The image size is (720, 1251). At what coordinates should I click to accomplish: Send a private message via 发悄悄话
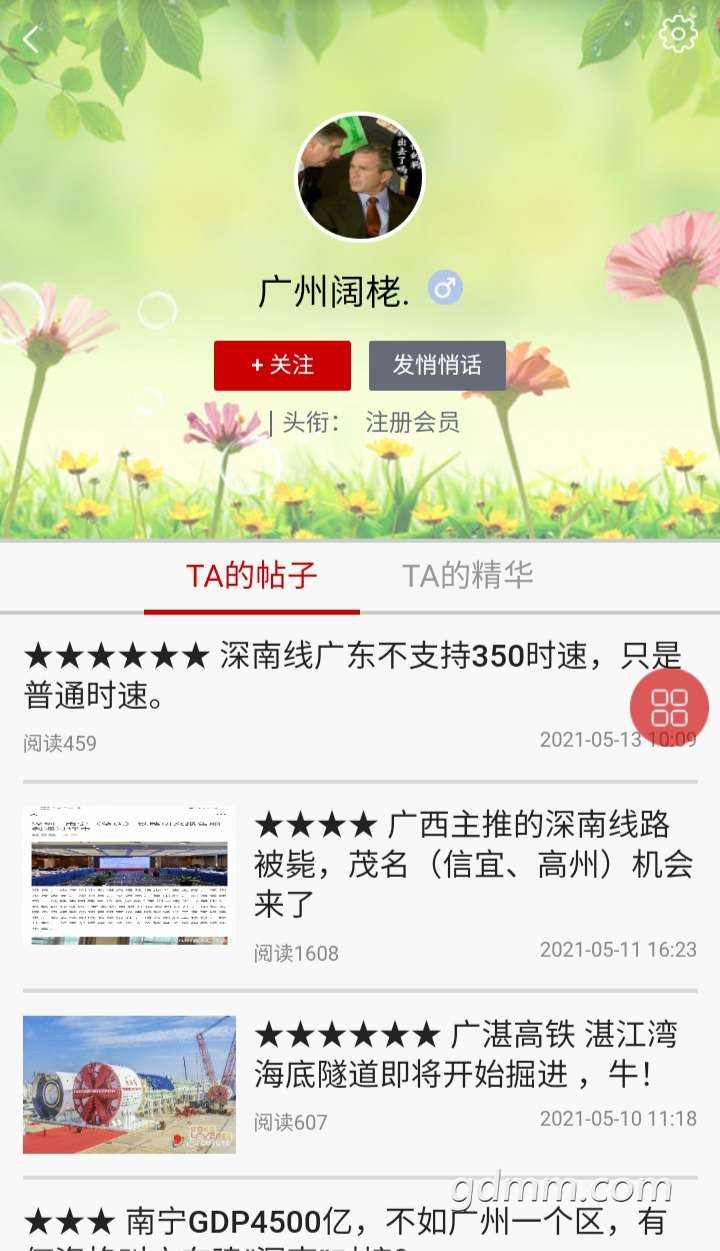tap(437, 365)
